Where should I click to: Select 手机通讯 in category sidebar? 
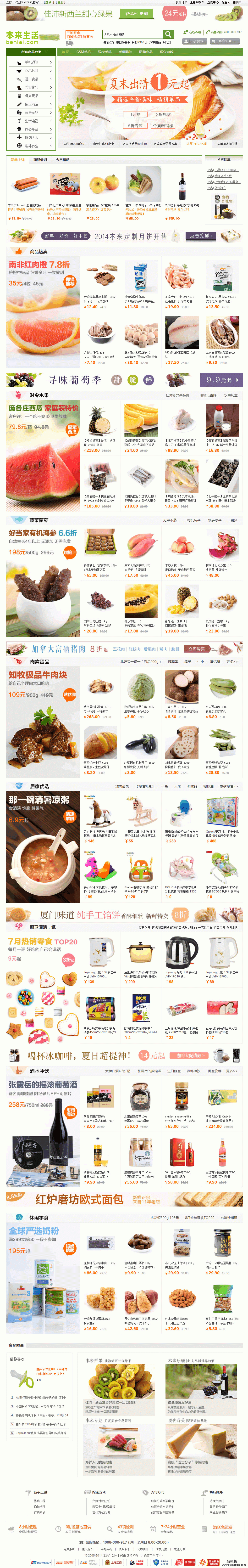31,62
